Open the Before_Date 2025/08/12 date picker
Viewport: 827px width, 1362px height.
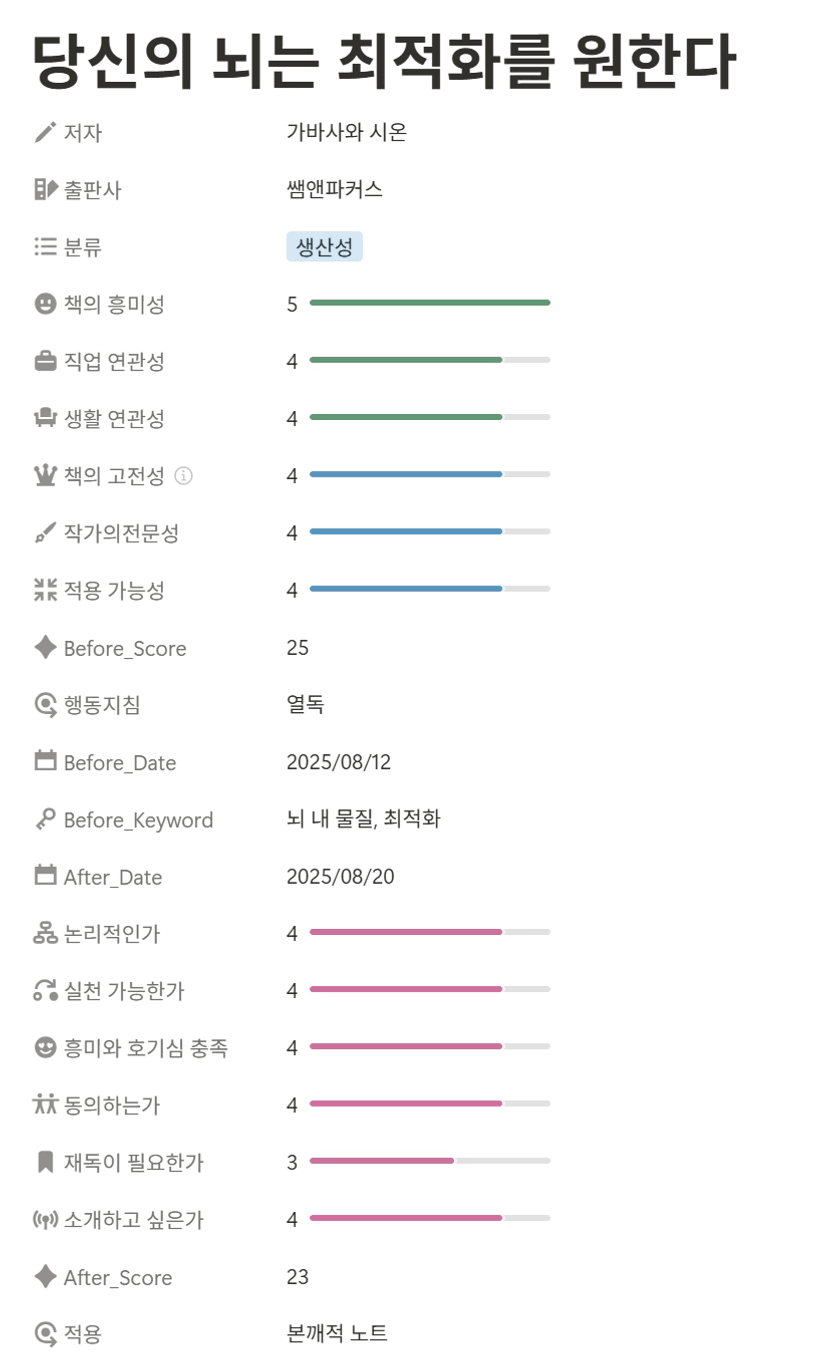[338, 763]
